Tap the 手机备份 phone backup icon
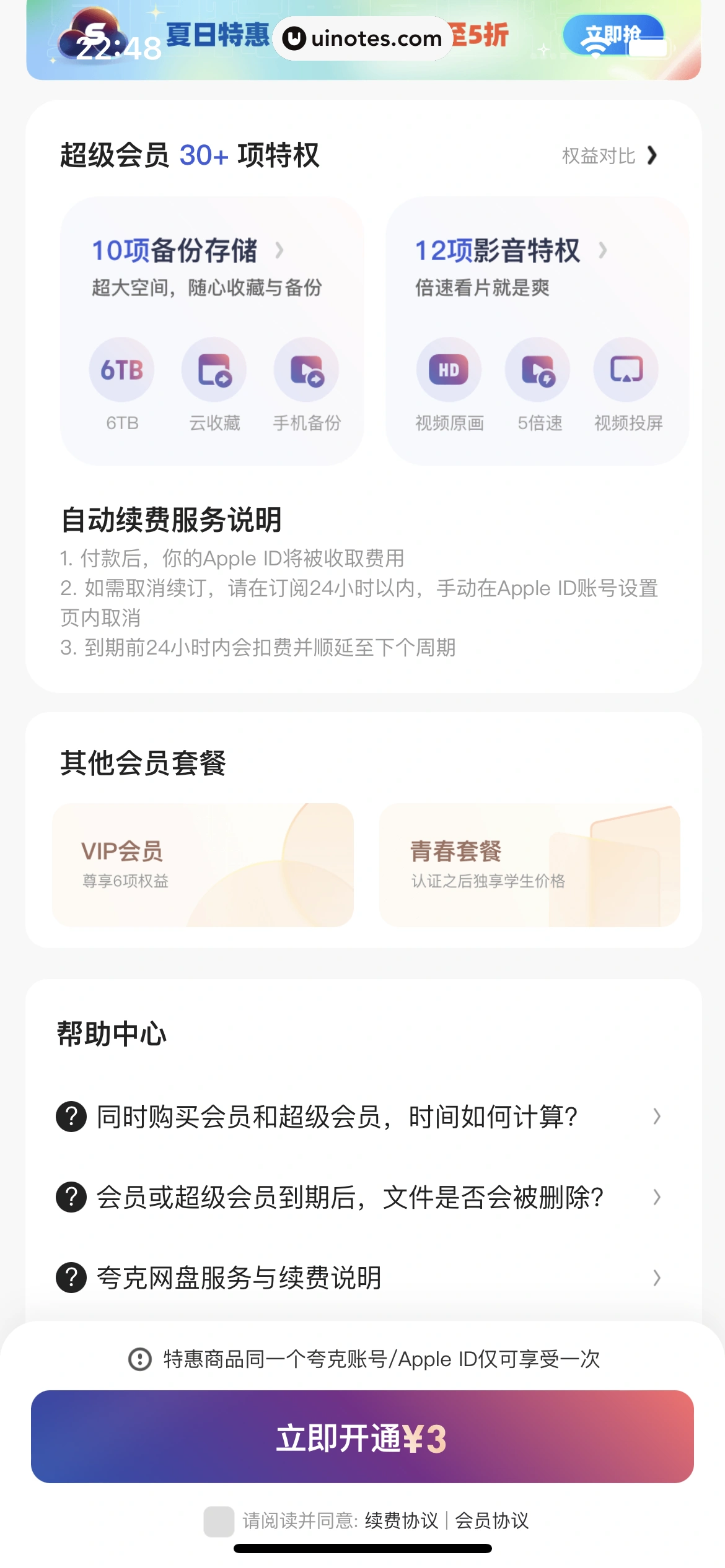This screenshot has height=1568, width=725. coord(307,370)
